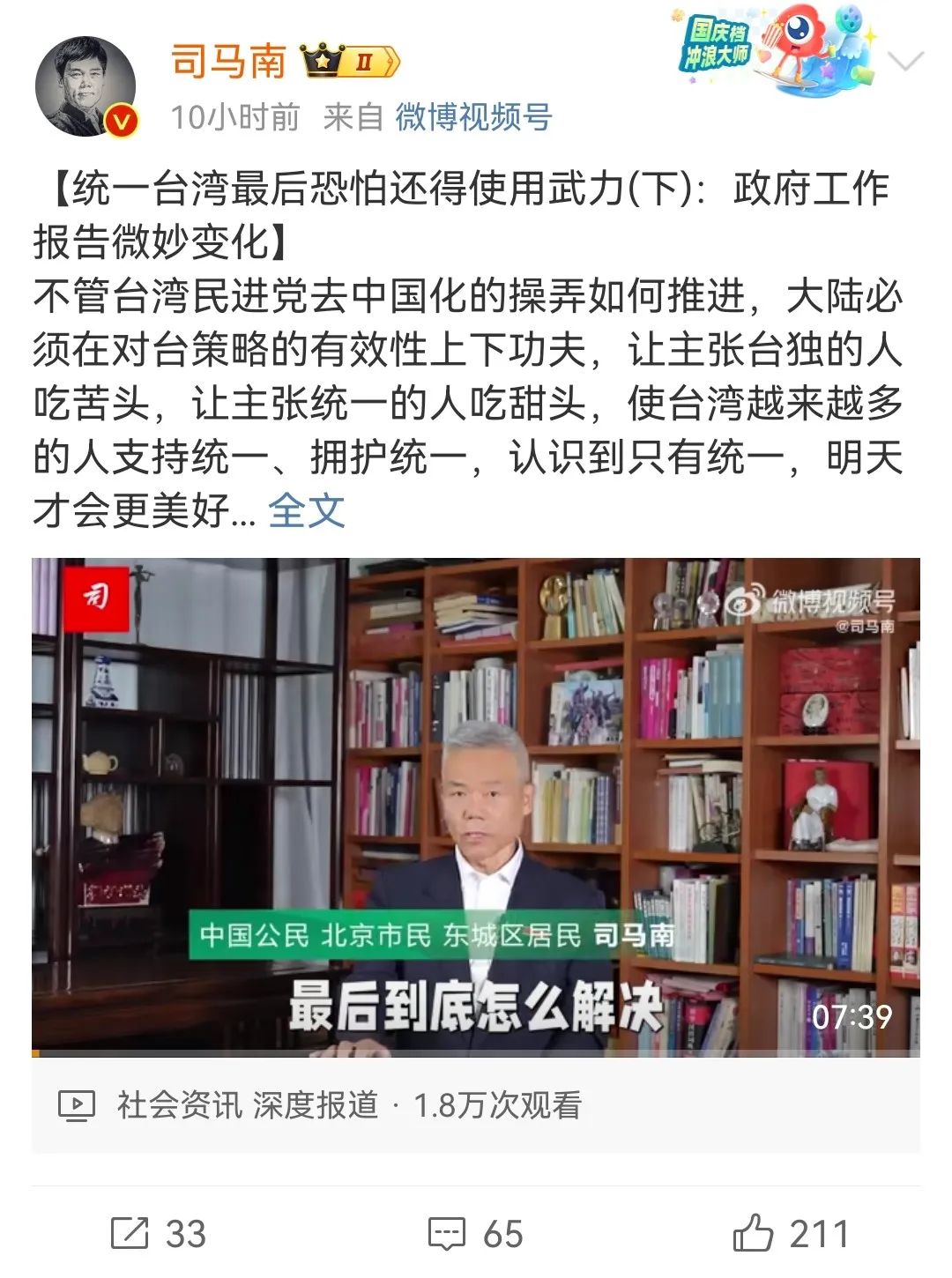Tap 全文 to read full post
Viewport: 952px width, 1278px height.
click(306, 510)
